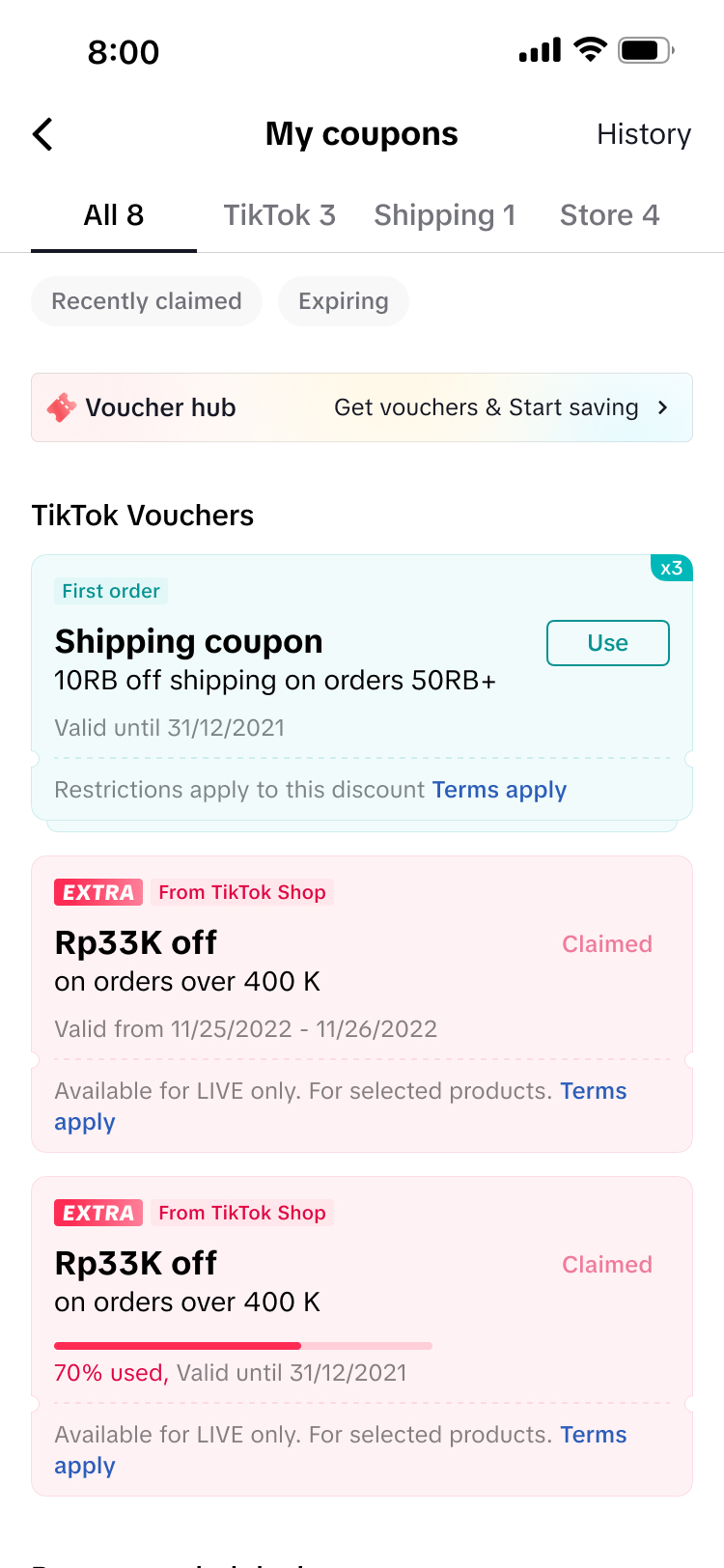Filter by Expiring coupons
This screenshot has height=1568, width=724.
click(x=343, y=301)
